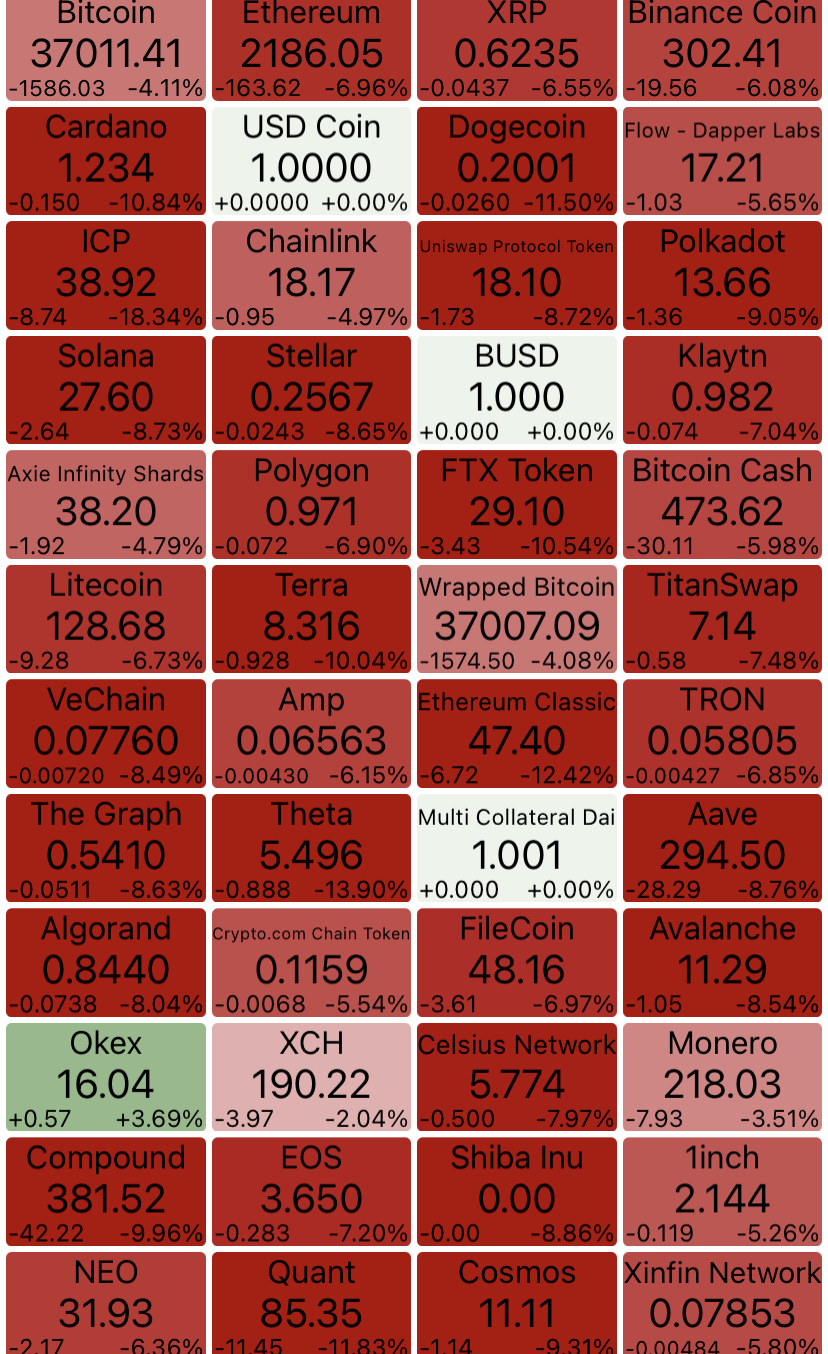The image size is (828, 1354).
Task: Open the FTX Token card
Action: click(517, 505)
